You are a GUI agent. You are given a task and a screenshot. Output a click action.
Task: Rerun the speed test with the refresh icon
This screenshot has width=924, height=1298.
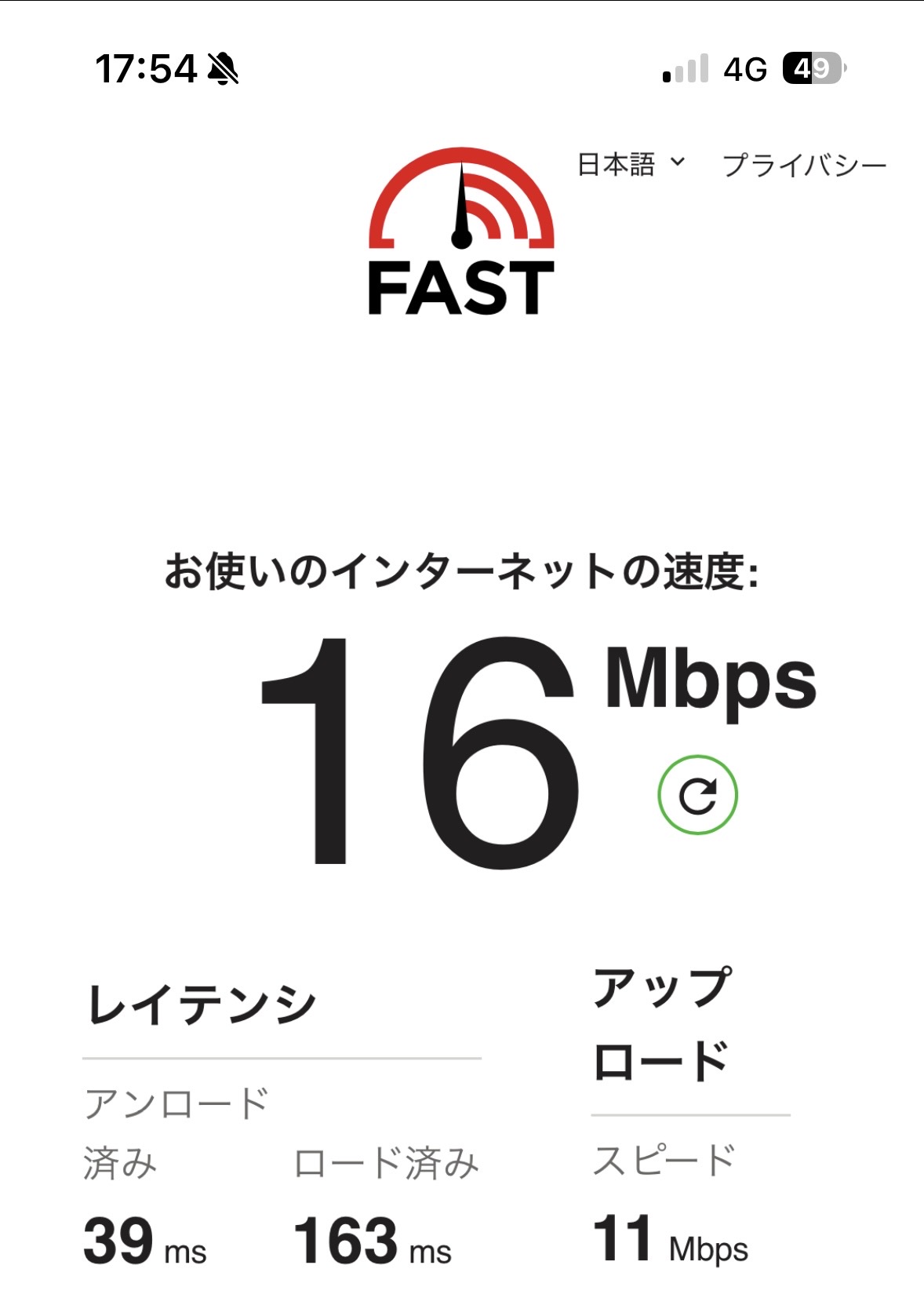click(x=697, y=794)
